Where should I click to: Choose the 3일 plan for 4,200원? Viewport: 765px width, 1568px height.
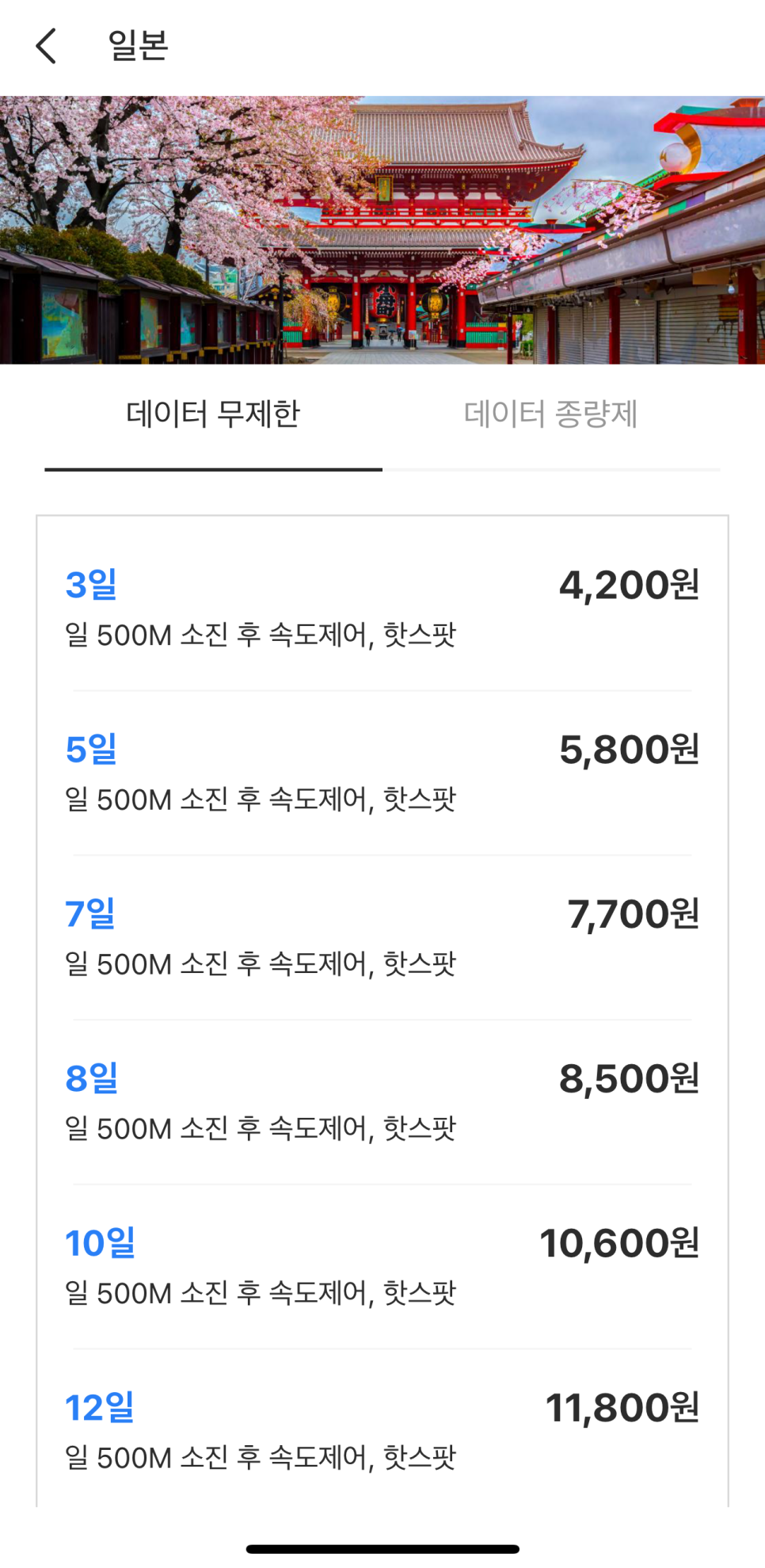[x=382, y=609]
